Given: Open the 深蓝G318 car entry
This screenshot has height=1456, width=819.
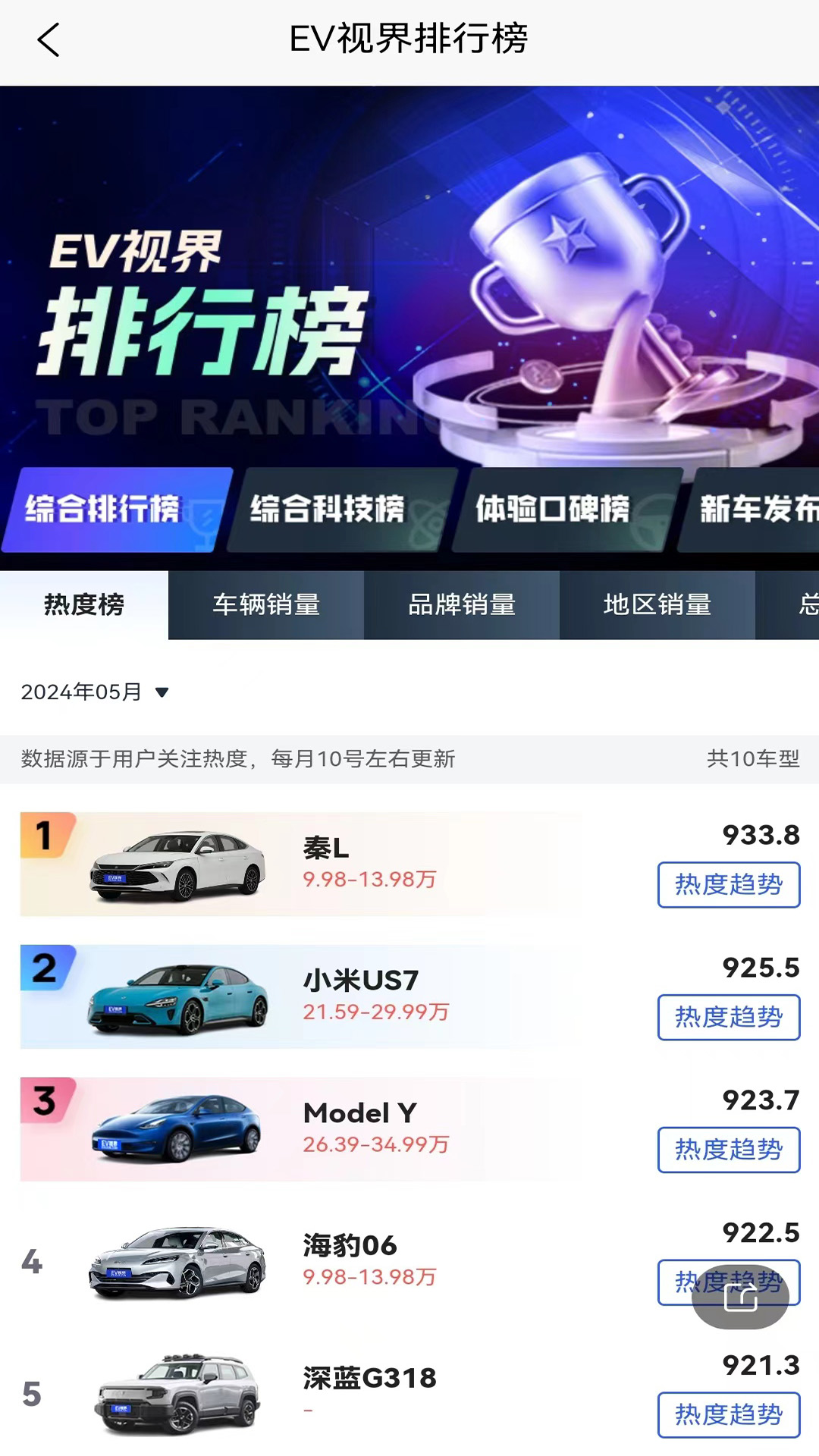Looking at the screenshot, I should pos(369,1378).
